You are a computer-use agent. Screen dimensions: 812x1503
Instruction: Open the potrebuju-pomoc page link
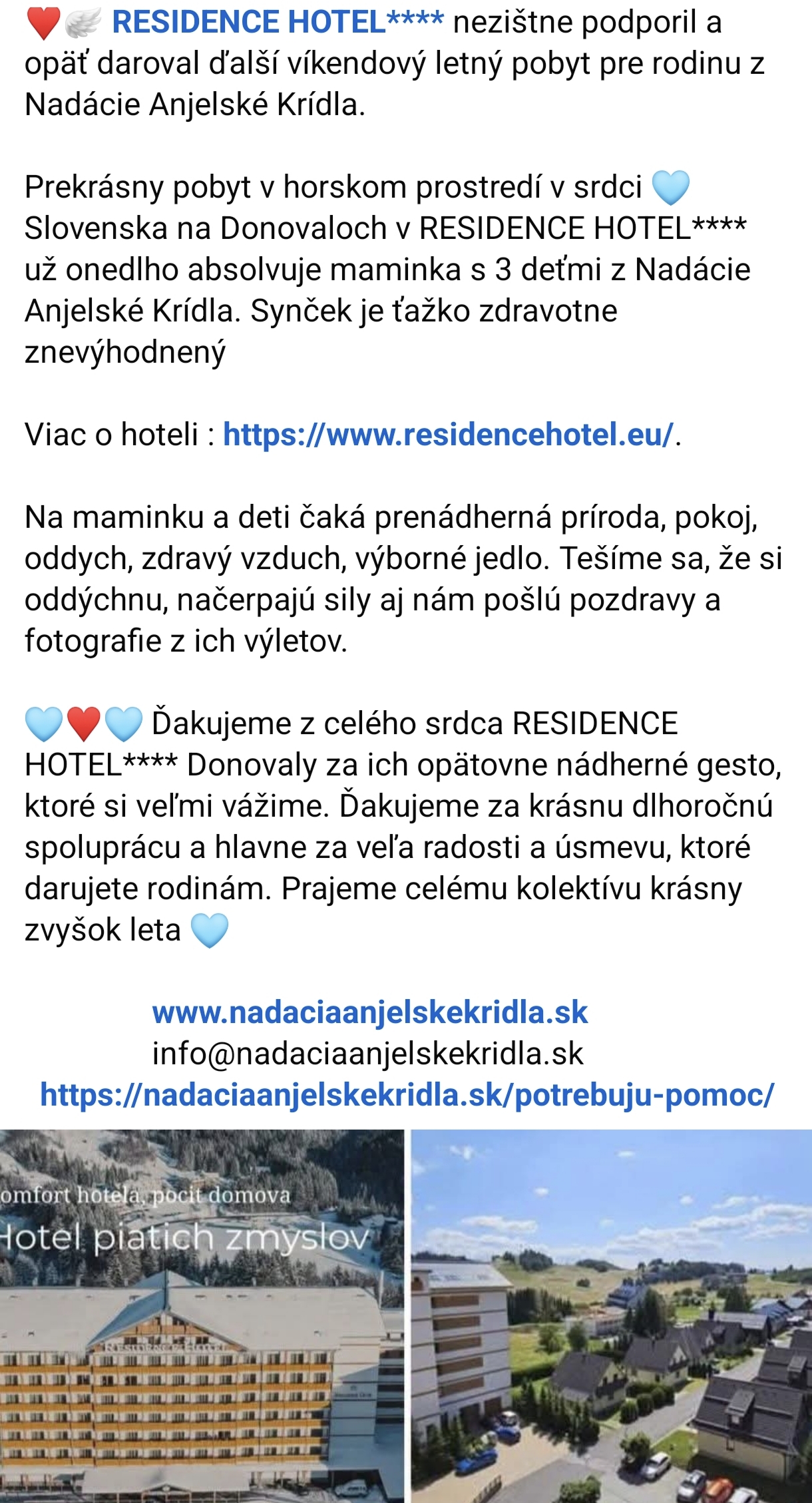click(x=407, y=1095)
